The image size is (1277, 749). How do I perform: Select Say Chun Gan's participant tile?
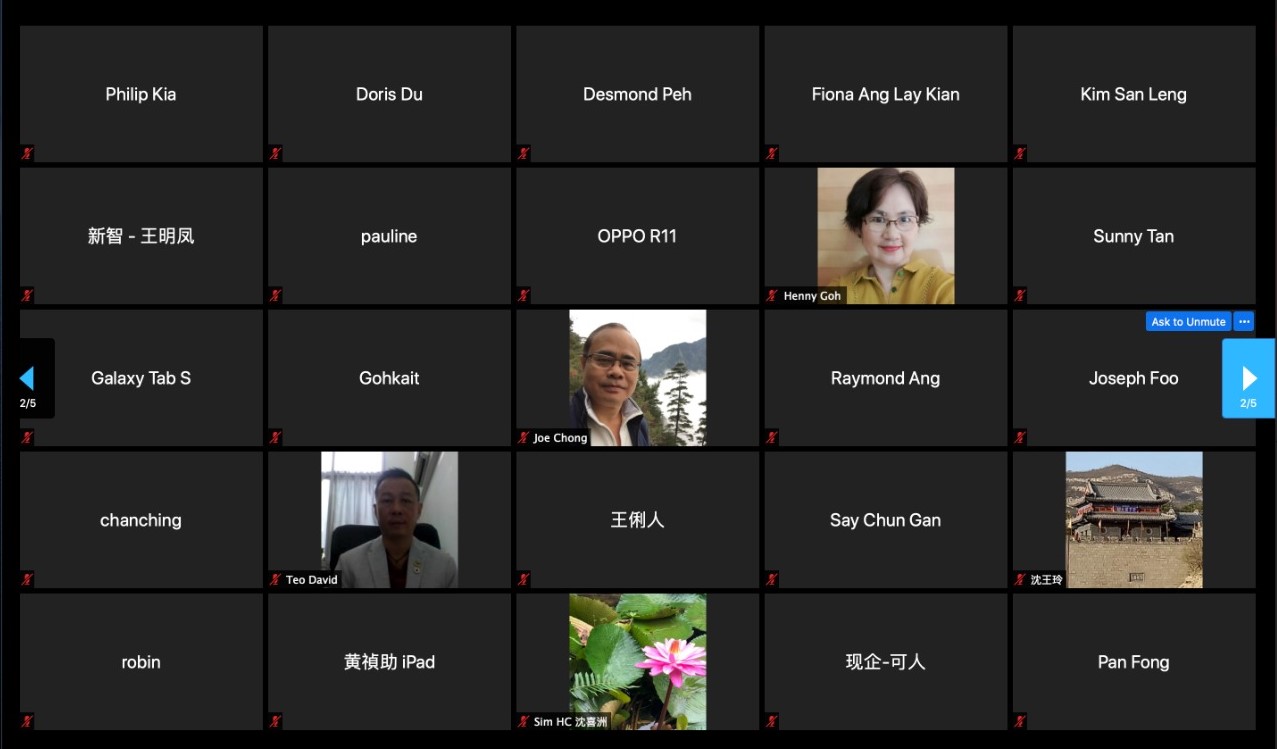[885, 520]
